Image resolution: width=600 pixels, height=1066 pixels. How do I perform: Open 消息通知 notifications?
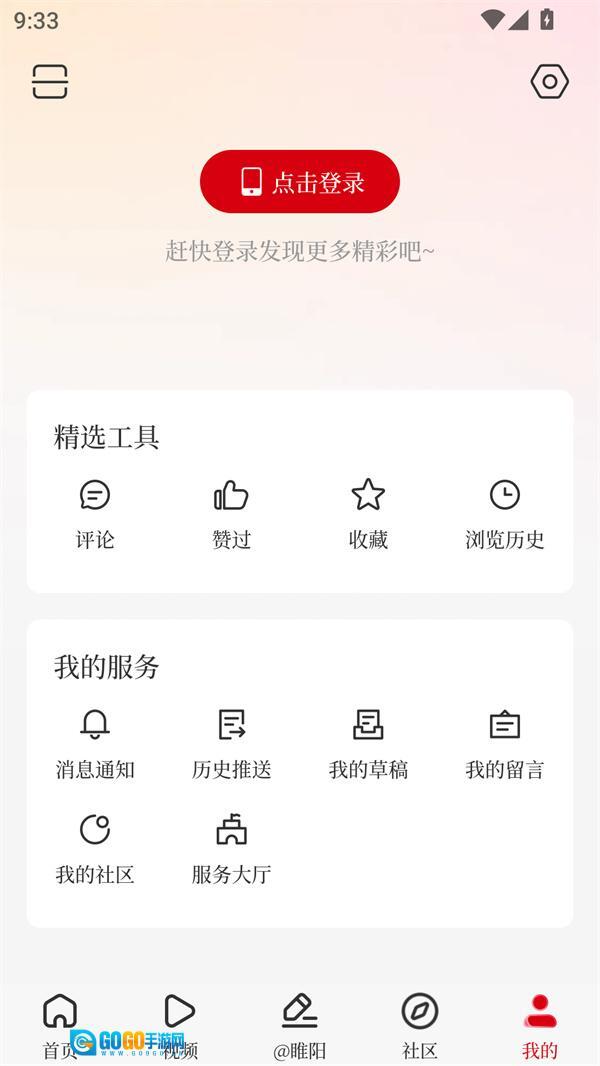pos(95,744)
